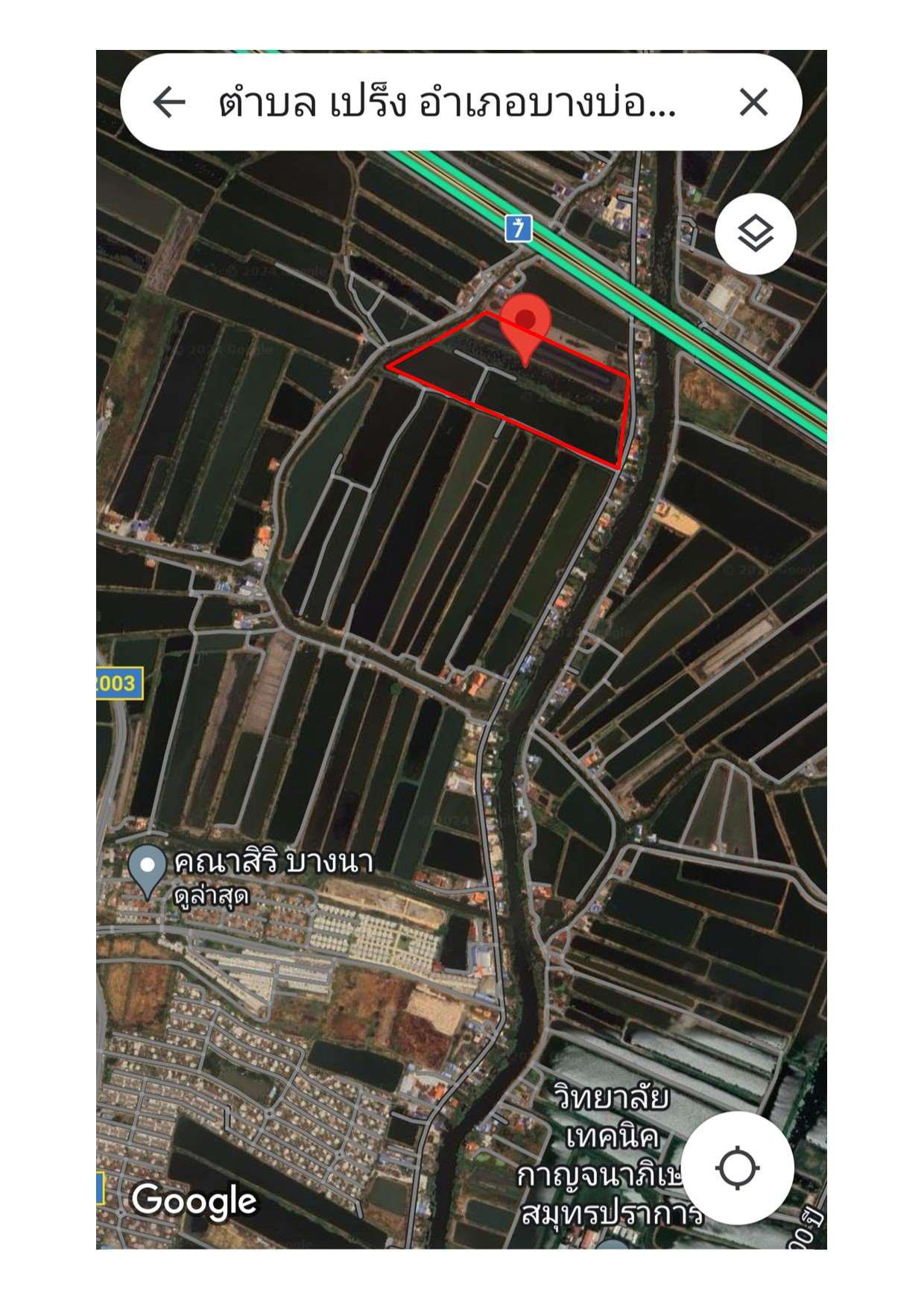Go back using the arrow in search bar
The image size is (924, 1307).
[169, 102]
